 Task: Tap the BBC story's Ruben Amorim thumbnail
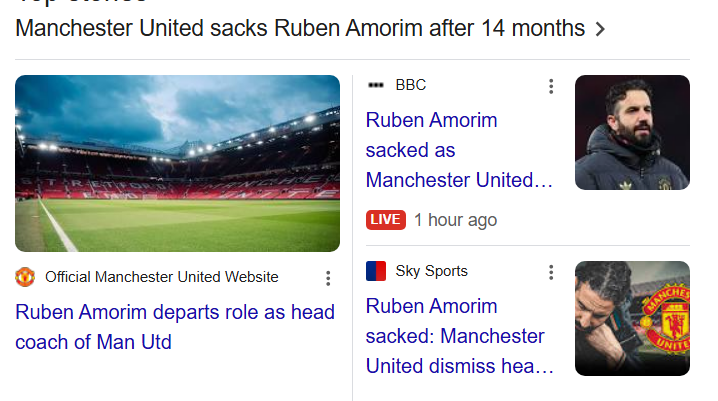(632, 132)
